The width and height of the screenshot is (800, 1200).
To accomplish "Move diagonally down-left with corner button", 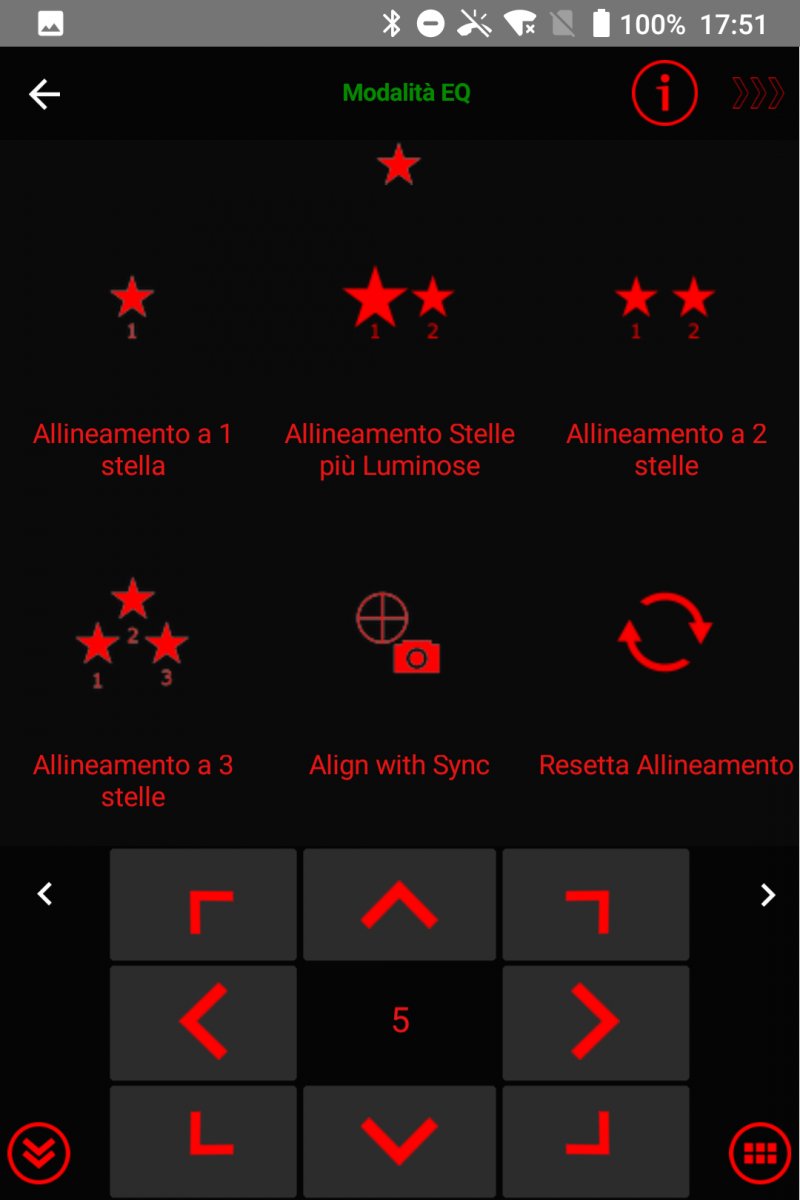I will pyautogui.click(x=203, y=1140).
